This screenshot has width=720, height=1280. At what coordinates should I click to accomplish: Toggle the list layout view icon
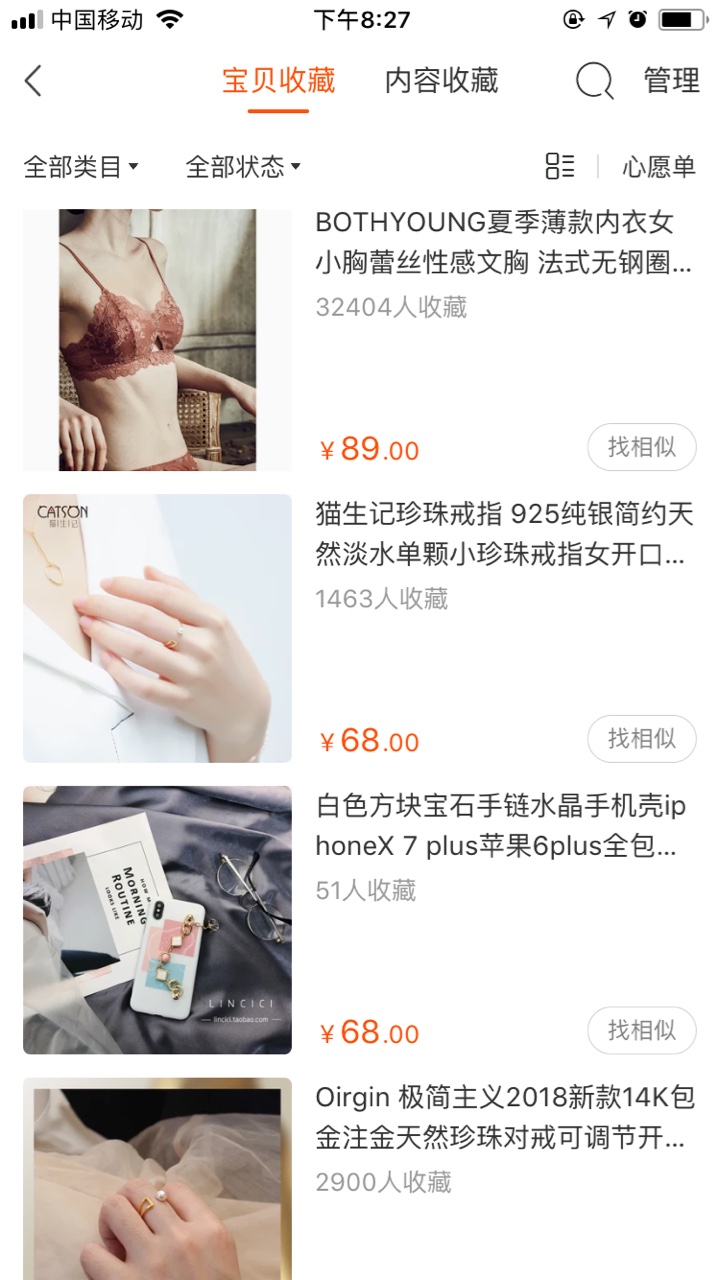click(x=560, y=166)
